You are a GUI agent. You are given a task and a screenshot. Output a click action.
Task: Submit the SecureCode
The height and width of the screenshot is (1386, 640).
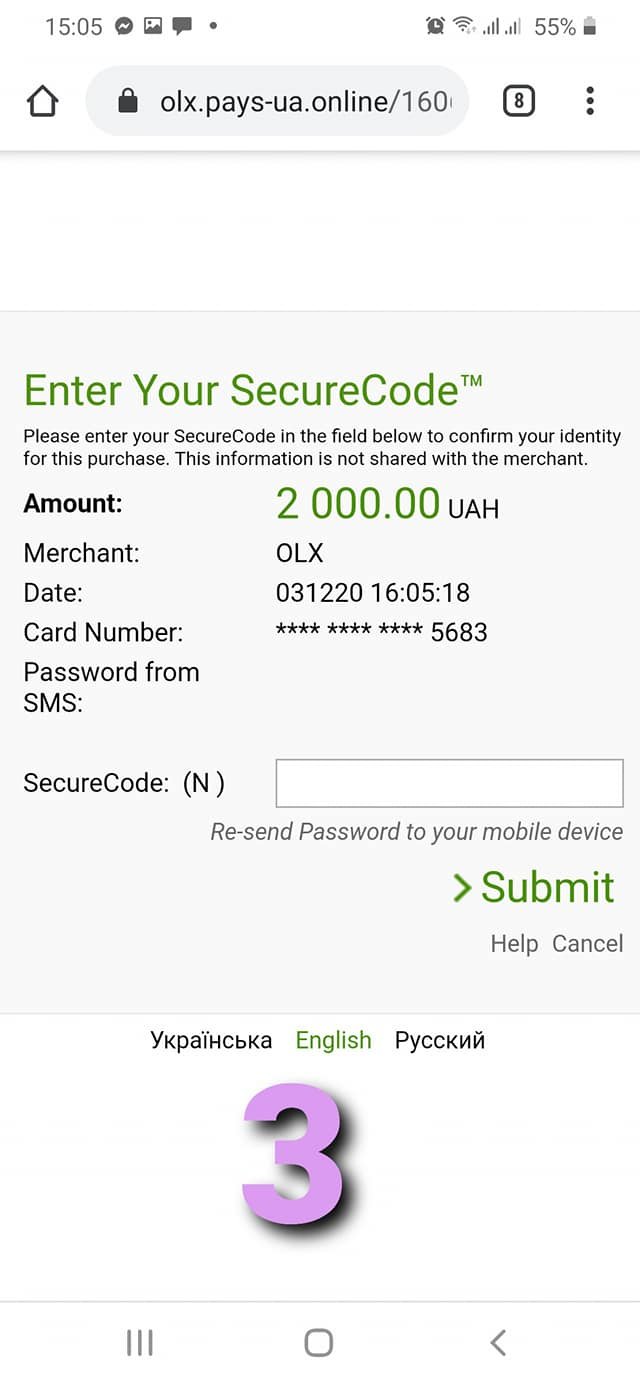point(535,887)
